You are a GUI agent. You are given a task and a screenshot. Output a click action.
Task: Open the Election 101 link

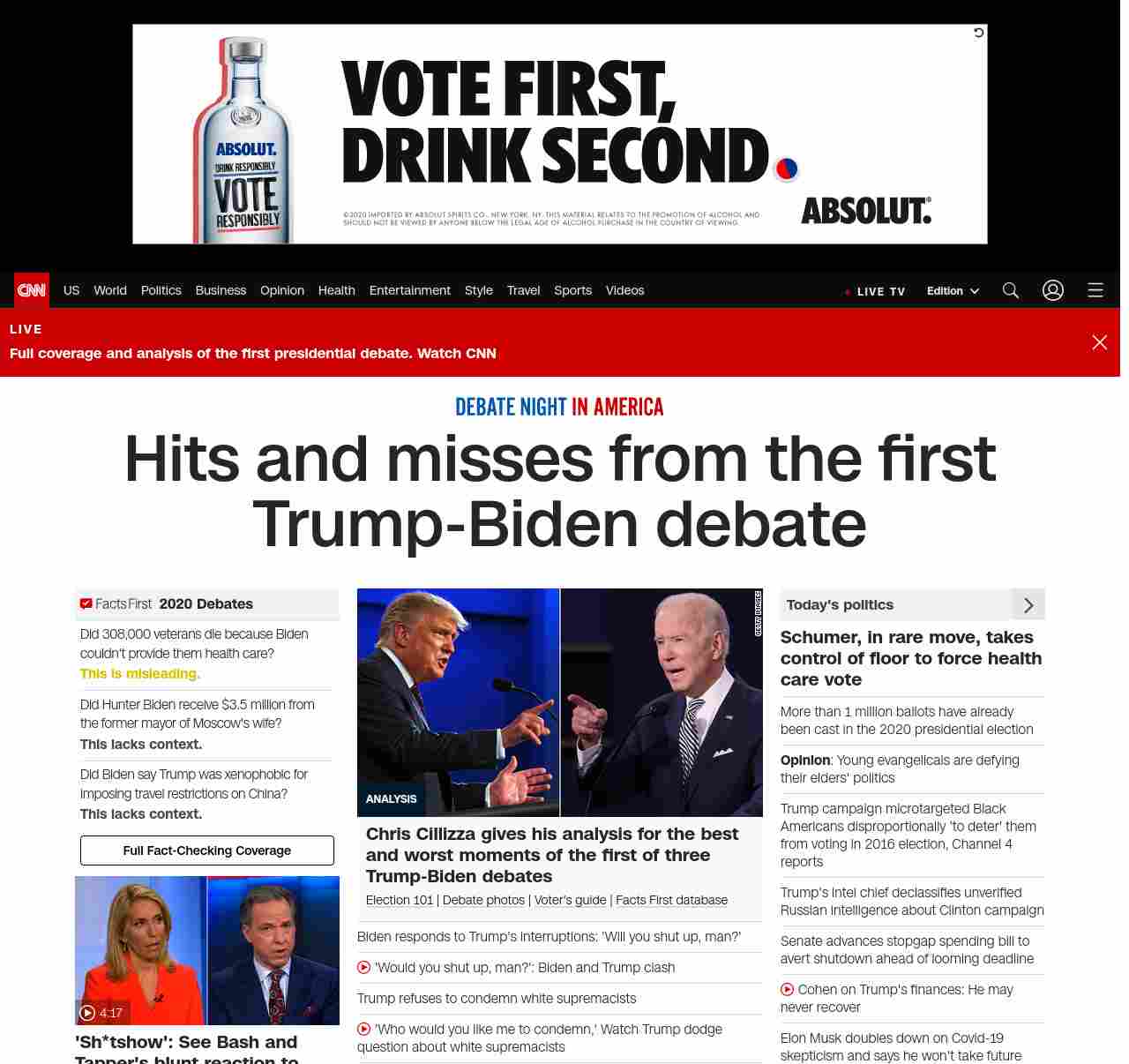click(400, 900)
